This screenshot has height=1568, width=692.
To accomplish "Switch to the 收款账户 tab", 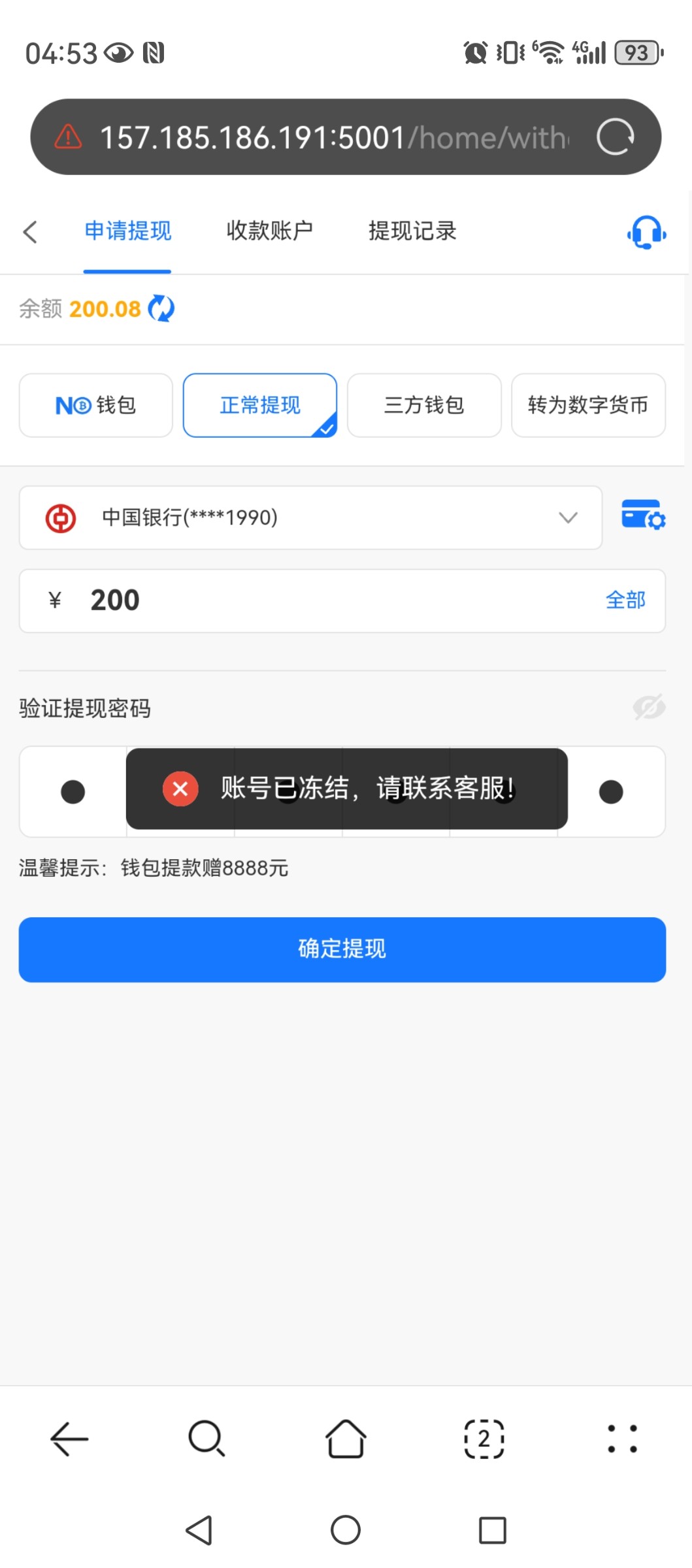I will coord(269,231).
